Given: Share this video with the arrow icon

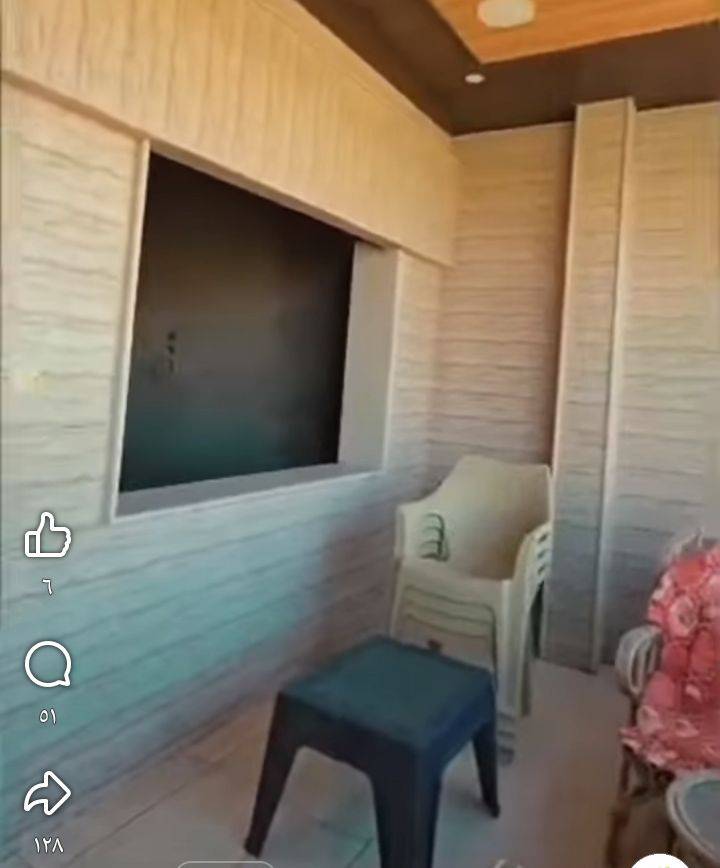Looking at the screenshot, I should pos(48,793).
